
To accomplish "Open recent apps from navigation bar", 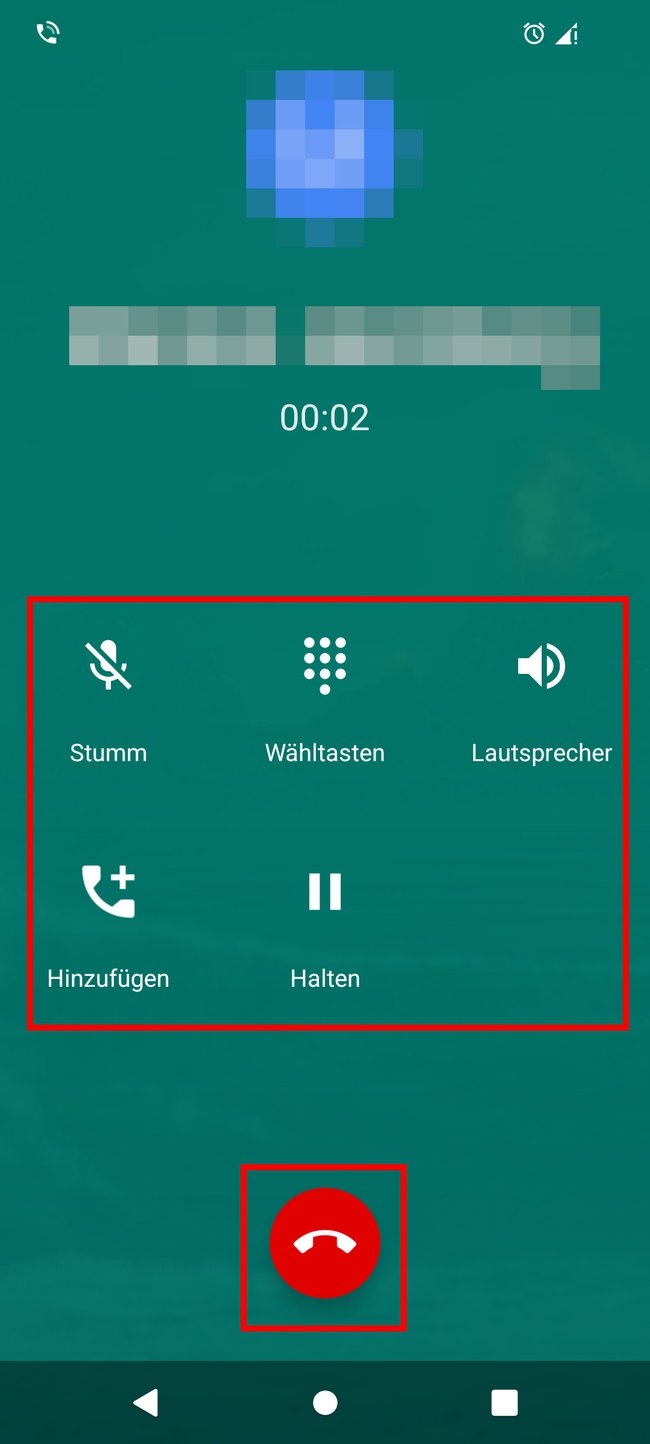I will [504, 1403].
